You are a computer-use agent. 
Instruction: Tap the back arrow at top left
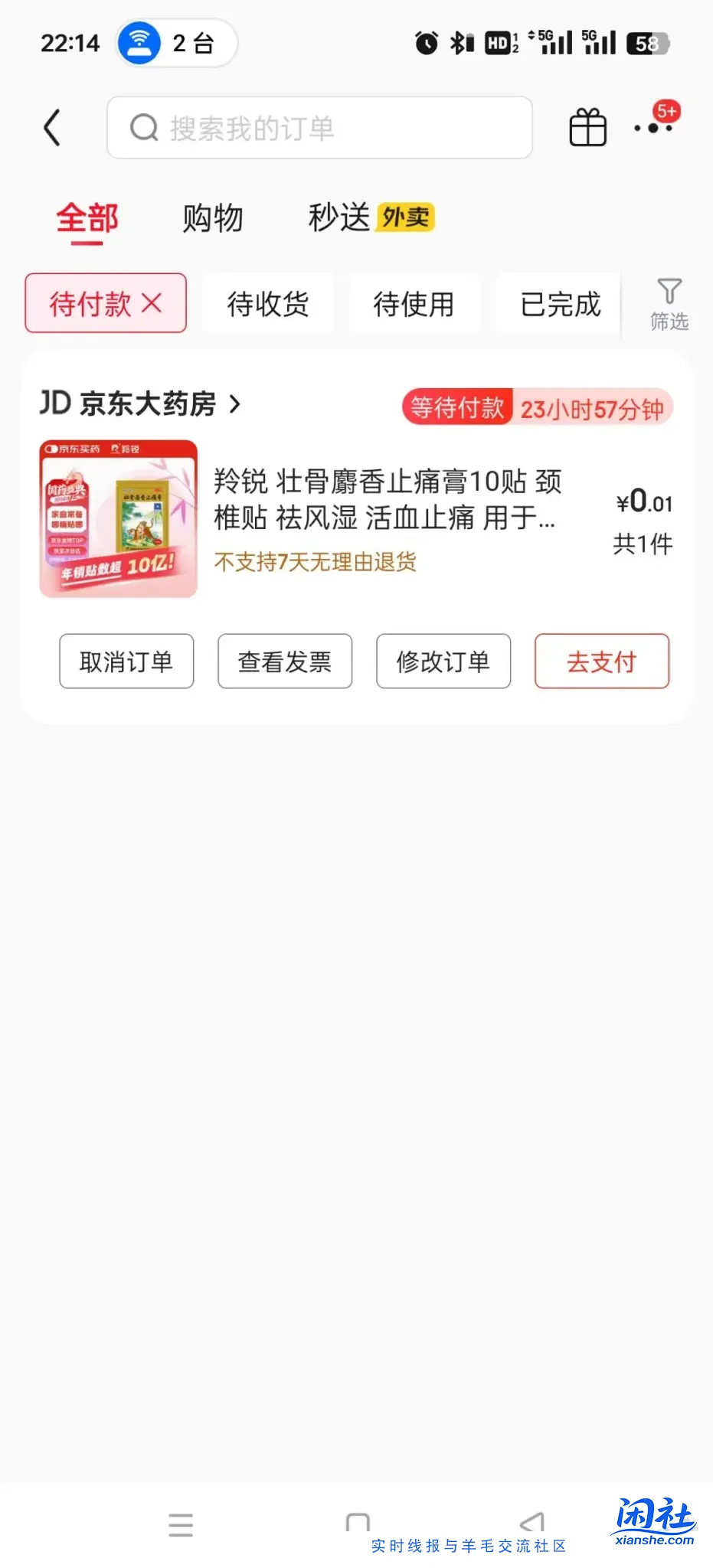52,127
